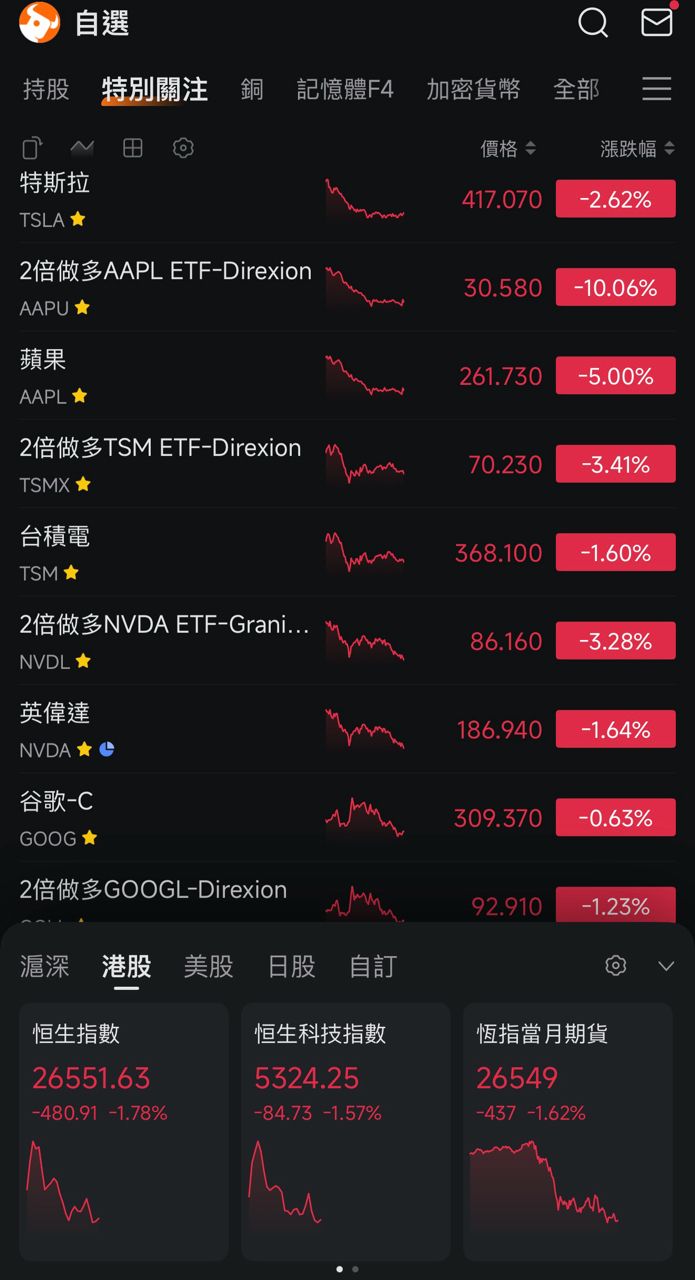This screenshot has height=1280, width=695.
Task: Switch the index panel to 美股
Action: point(209,966)
